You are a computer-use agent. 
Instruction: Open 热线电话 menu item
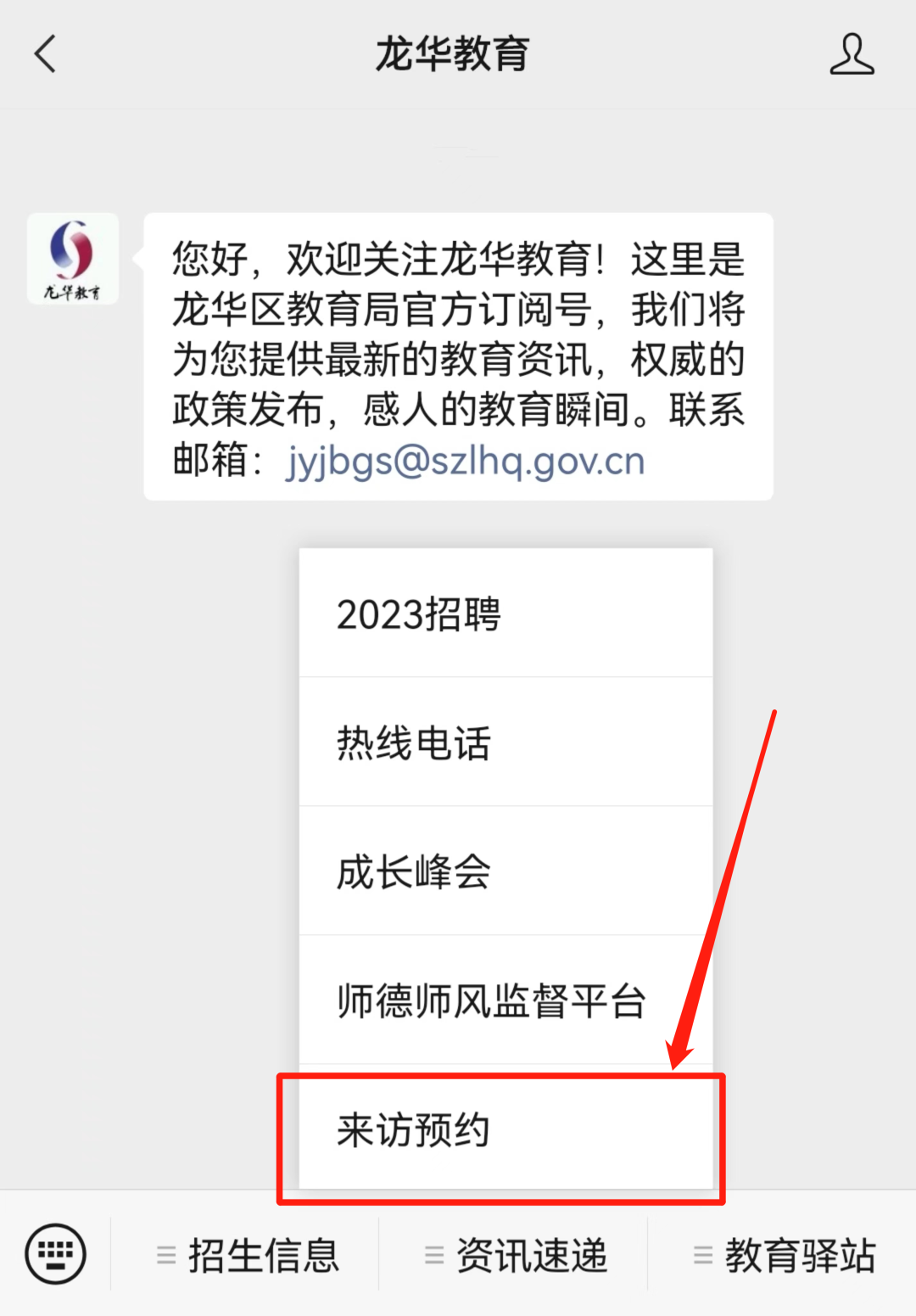tap(505, 742)
